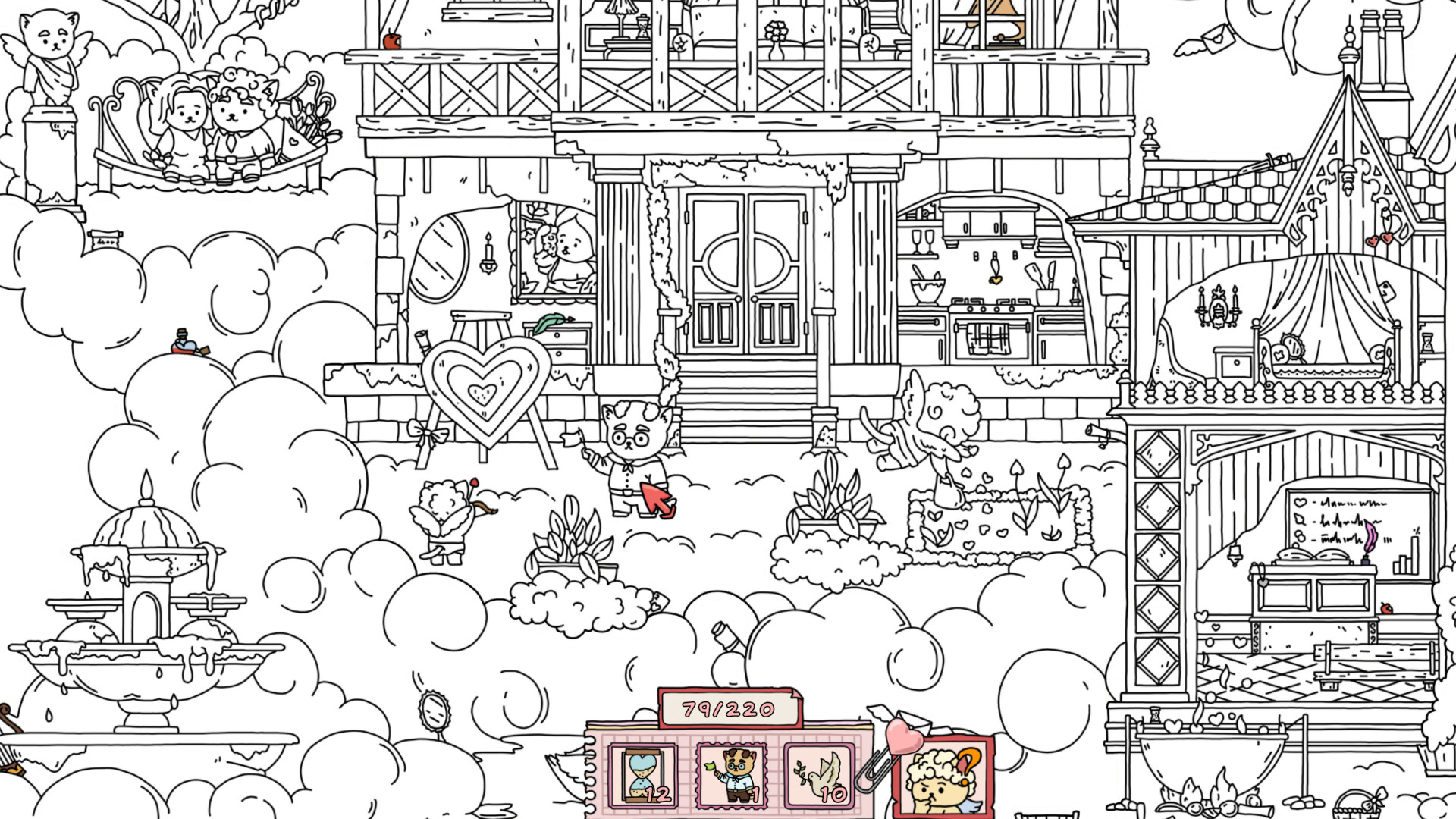The width and height of the screenshot is (1456, 819).
Task: Select the flag-holding cat target card
Action: pos(732,775)
